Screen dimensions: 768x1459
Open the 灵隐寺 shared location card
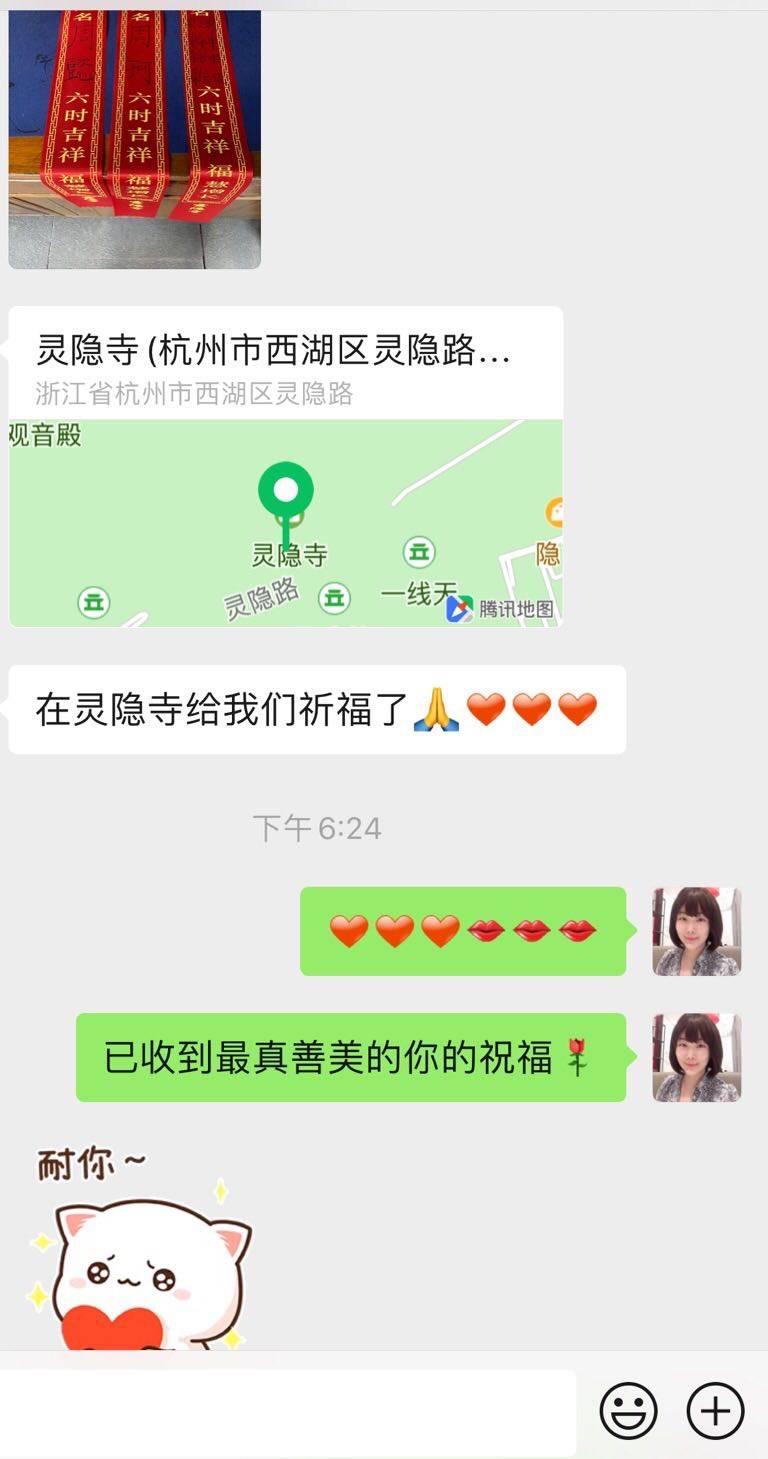pyautogui.click(x=286, y=467)
